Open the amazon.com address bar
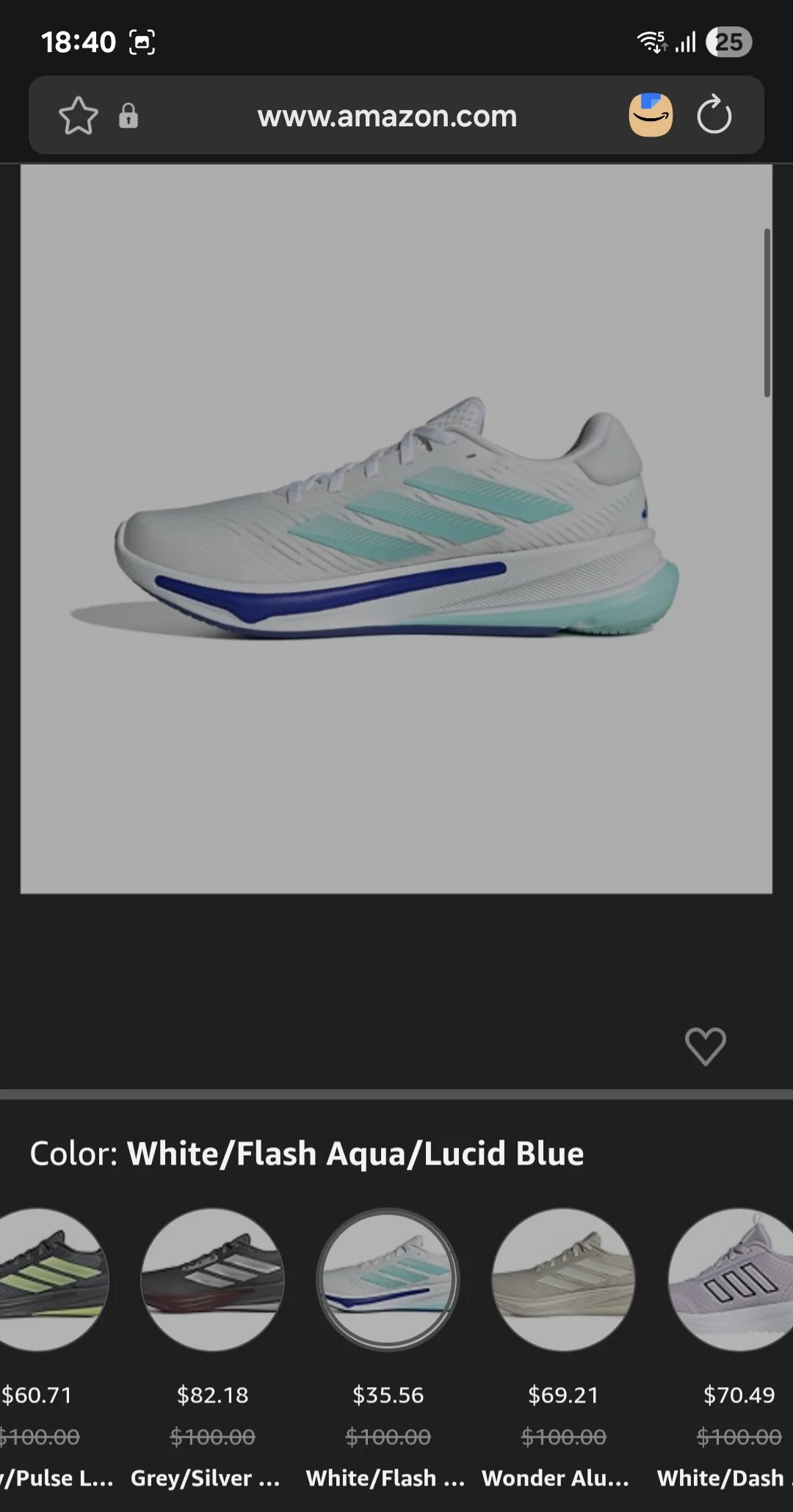The width and height of the screenshot is (793, 1512). [x=387, y=117]
